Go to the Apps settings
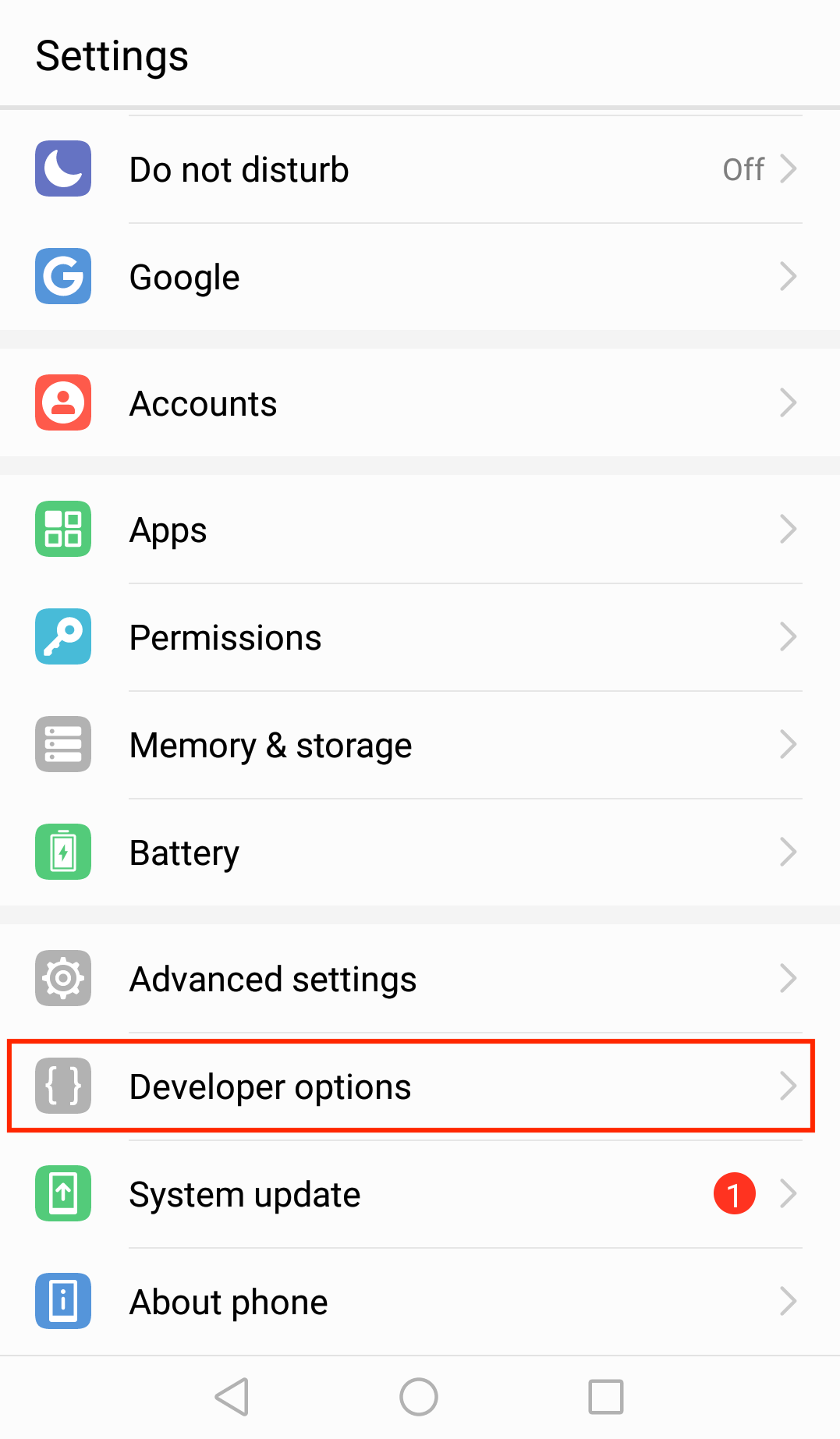 pyautogui.click(x=420, y=530)
